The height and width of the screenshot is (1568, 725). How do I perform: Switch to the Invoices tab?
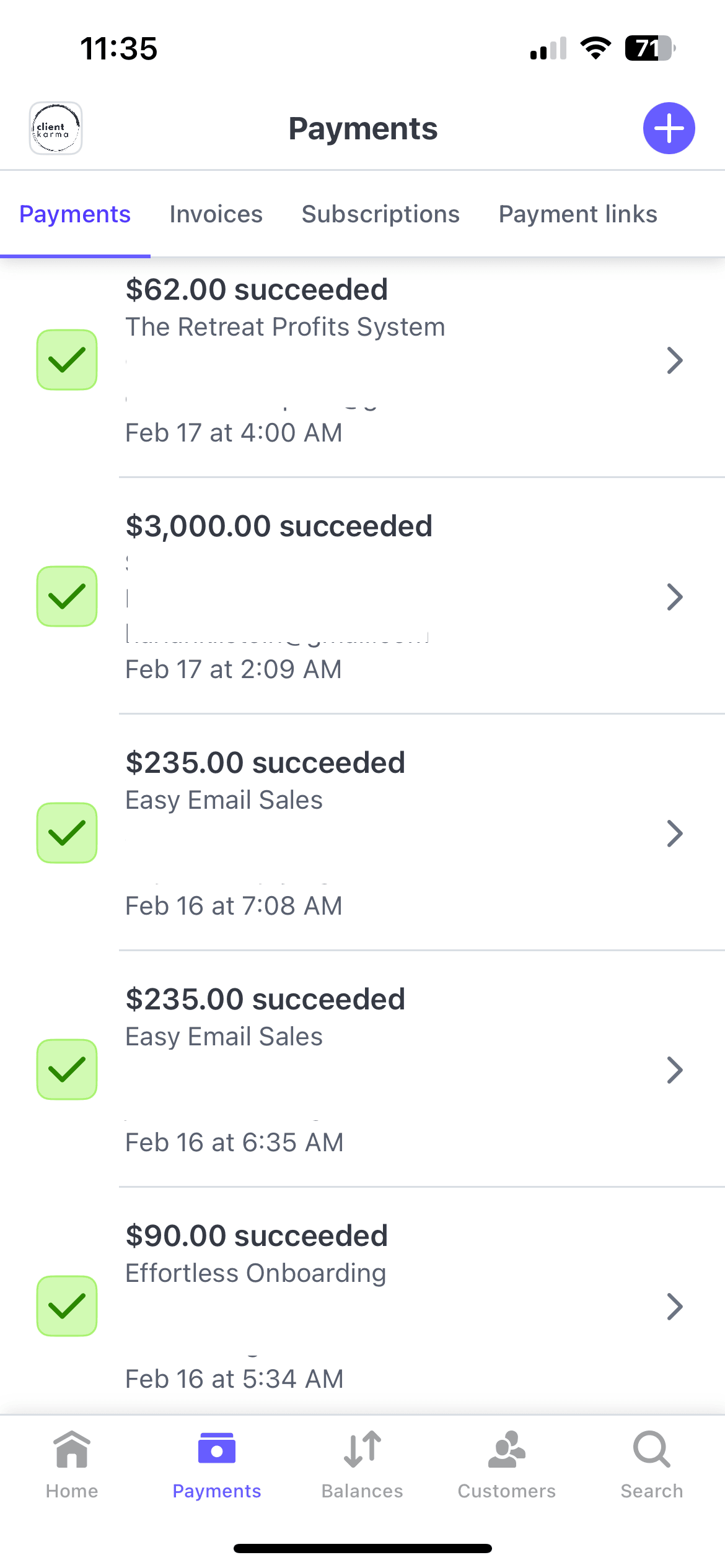tap(216, 214)
